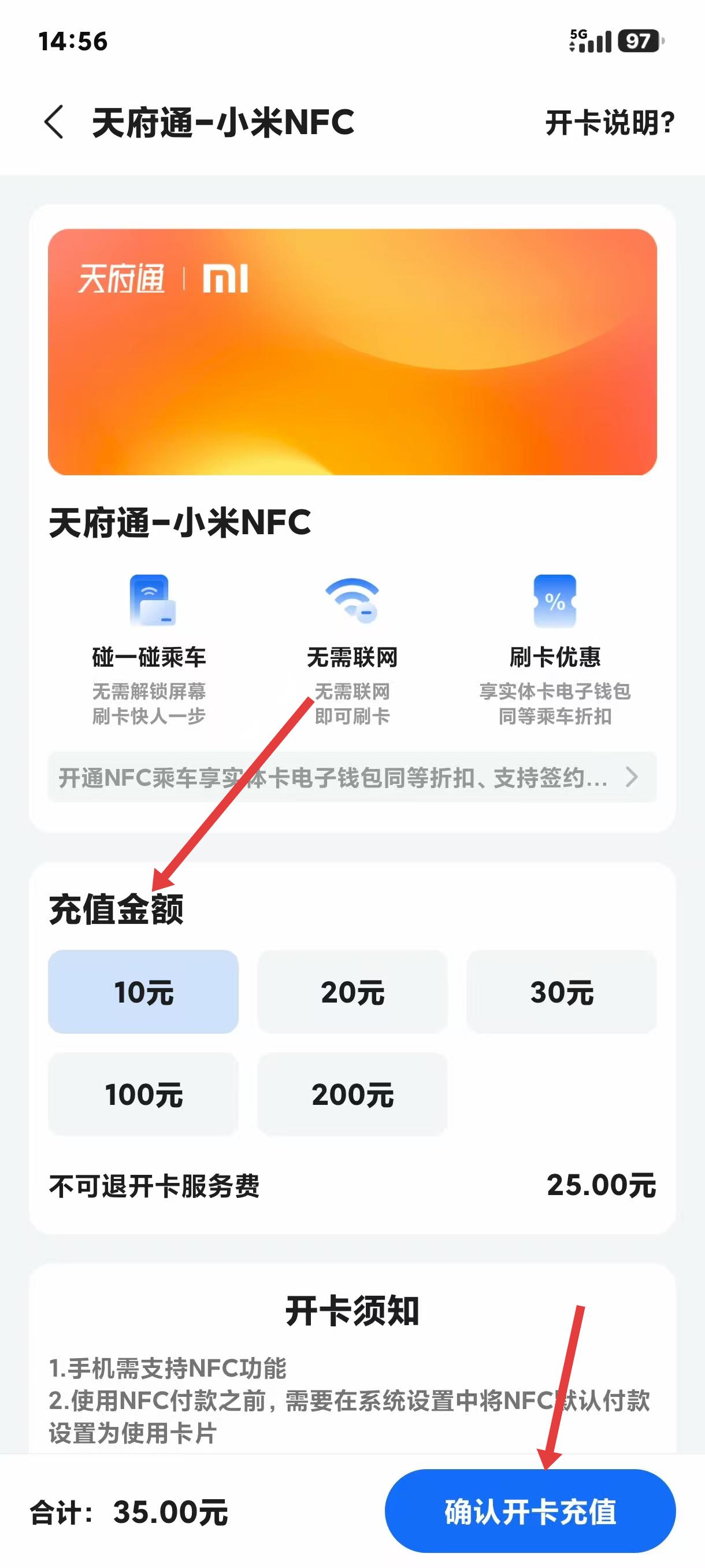Screen dimensions: 705x1568
Task: Open 开卡说明 help link
Action: click(x=610, y=123)
